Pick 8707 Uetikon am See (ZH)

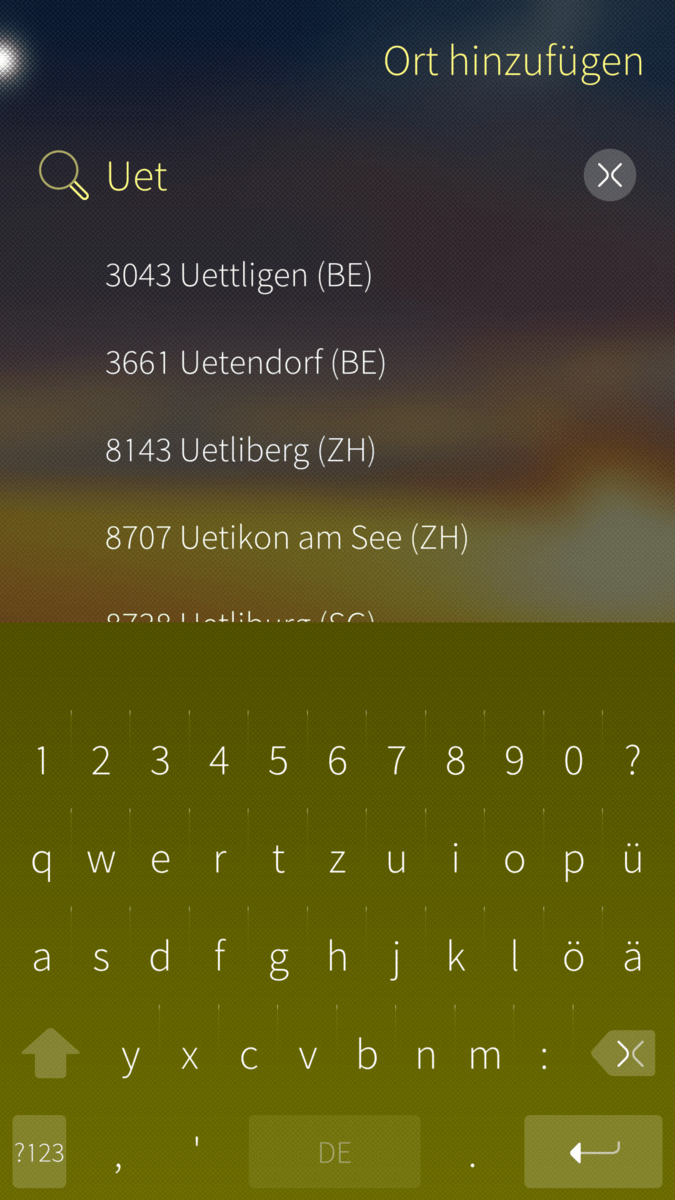pyautogui.click(x=286, y=539)
